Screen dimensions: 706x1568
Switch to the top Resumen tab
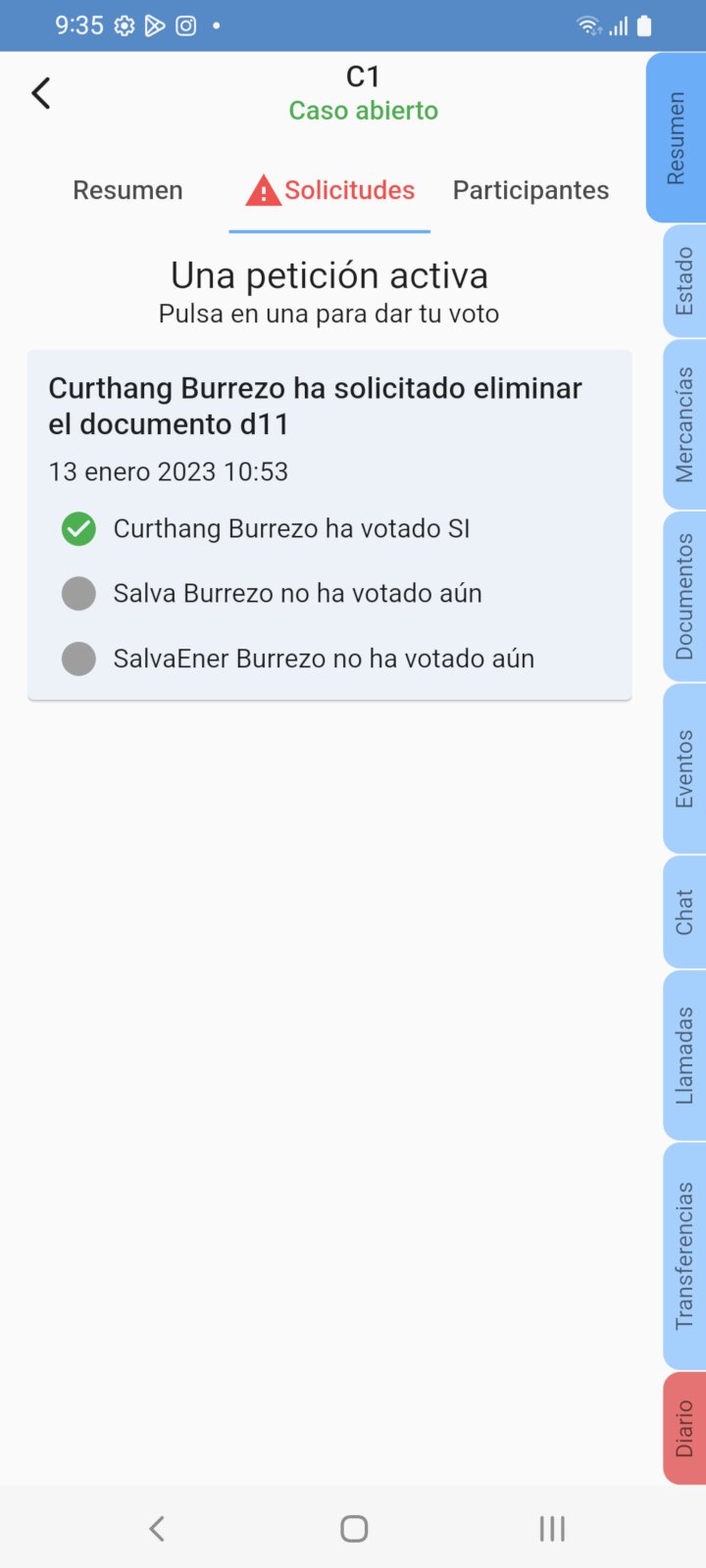click(x=127, y=190)
